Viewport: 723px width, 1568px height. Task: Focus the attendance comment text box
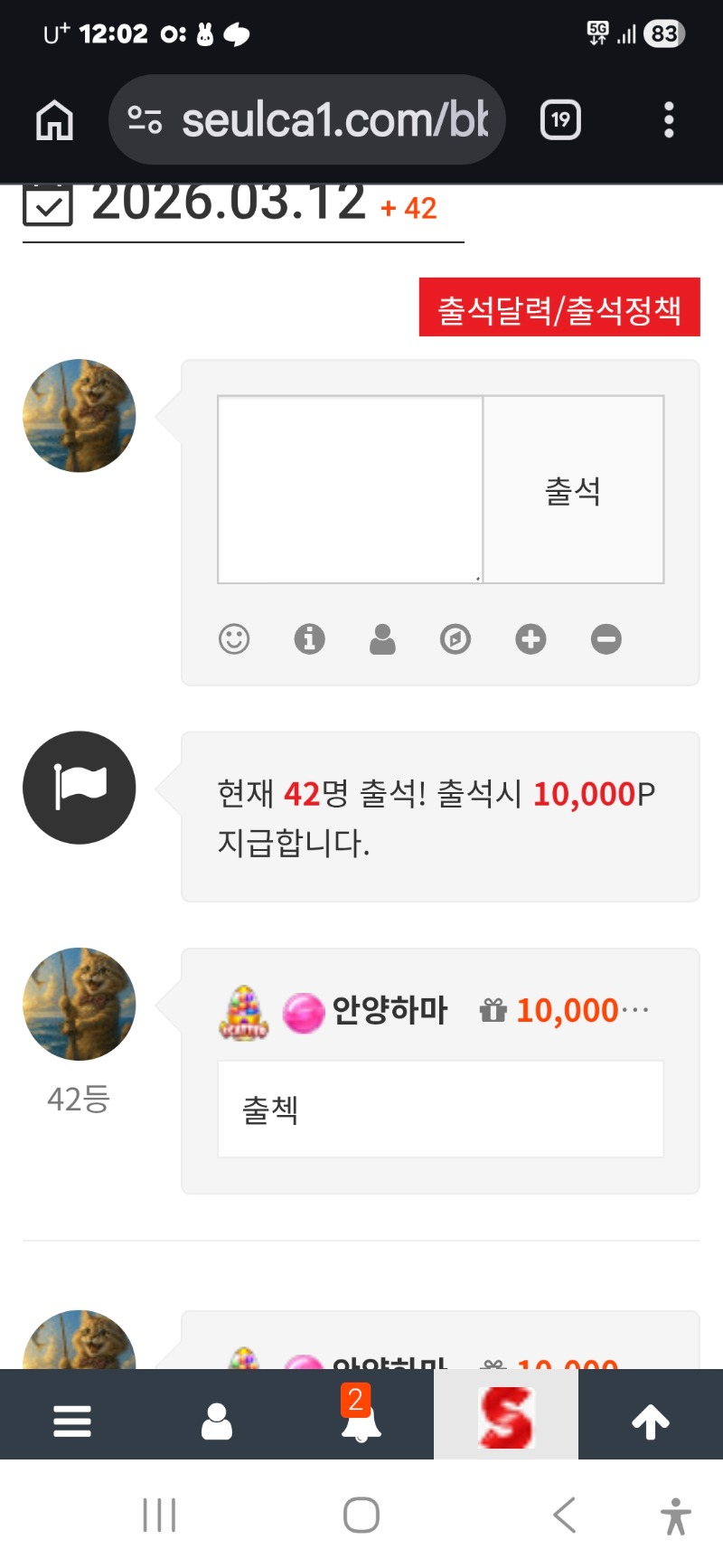pos(350,489)
